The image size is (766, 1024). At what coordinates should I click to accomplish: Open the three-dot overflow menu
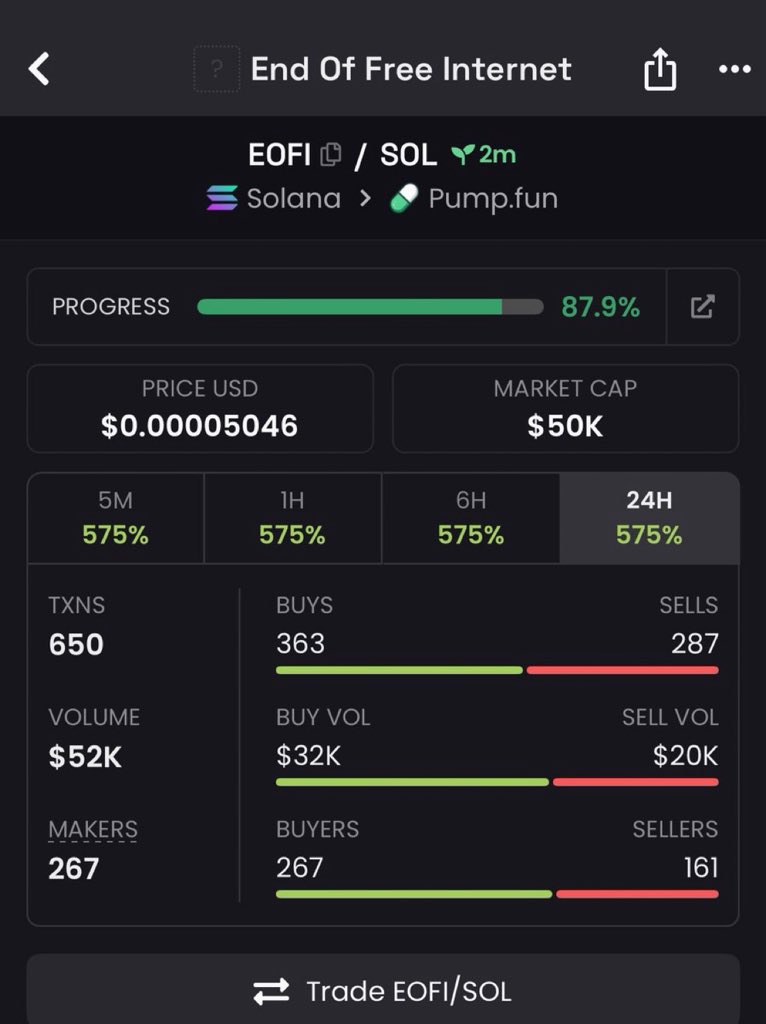pyautogui.click(x=734, y=70)
